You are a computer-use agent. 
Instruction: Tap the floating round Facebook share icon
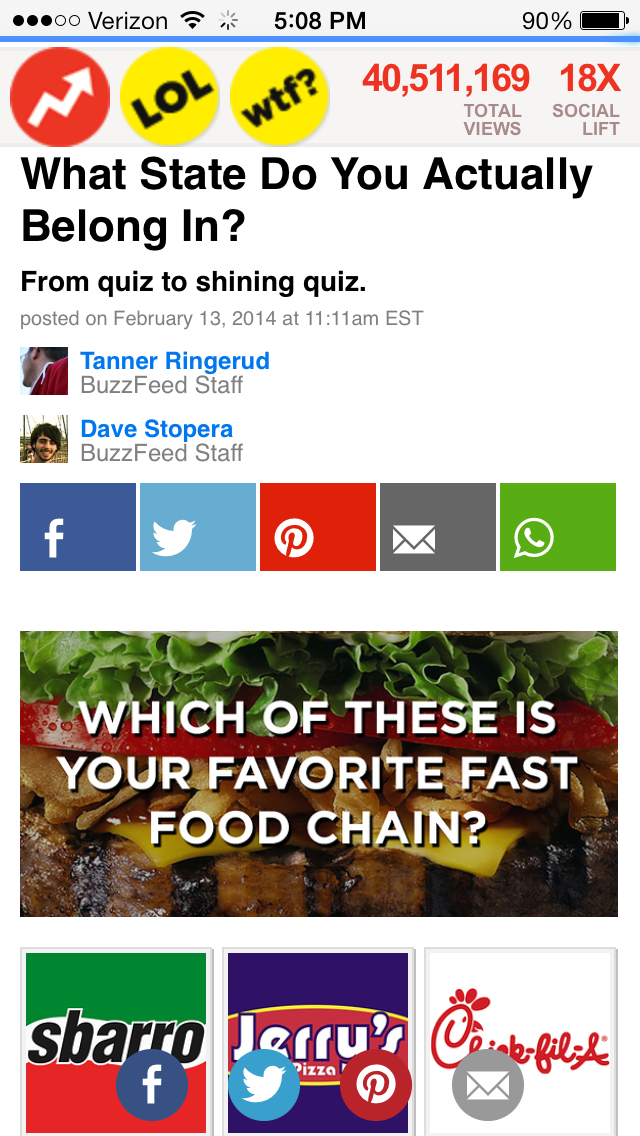coord(152,1085)
